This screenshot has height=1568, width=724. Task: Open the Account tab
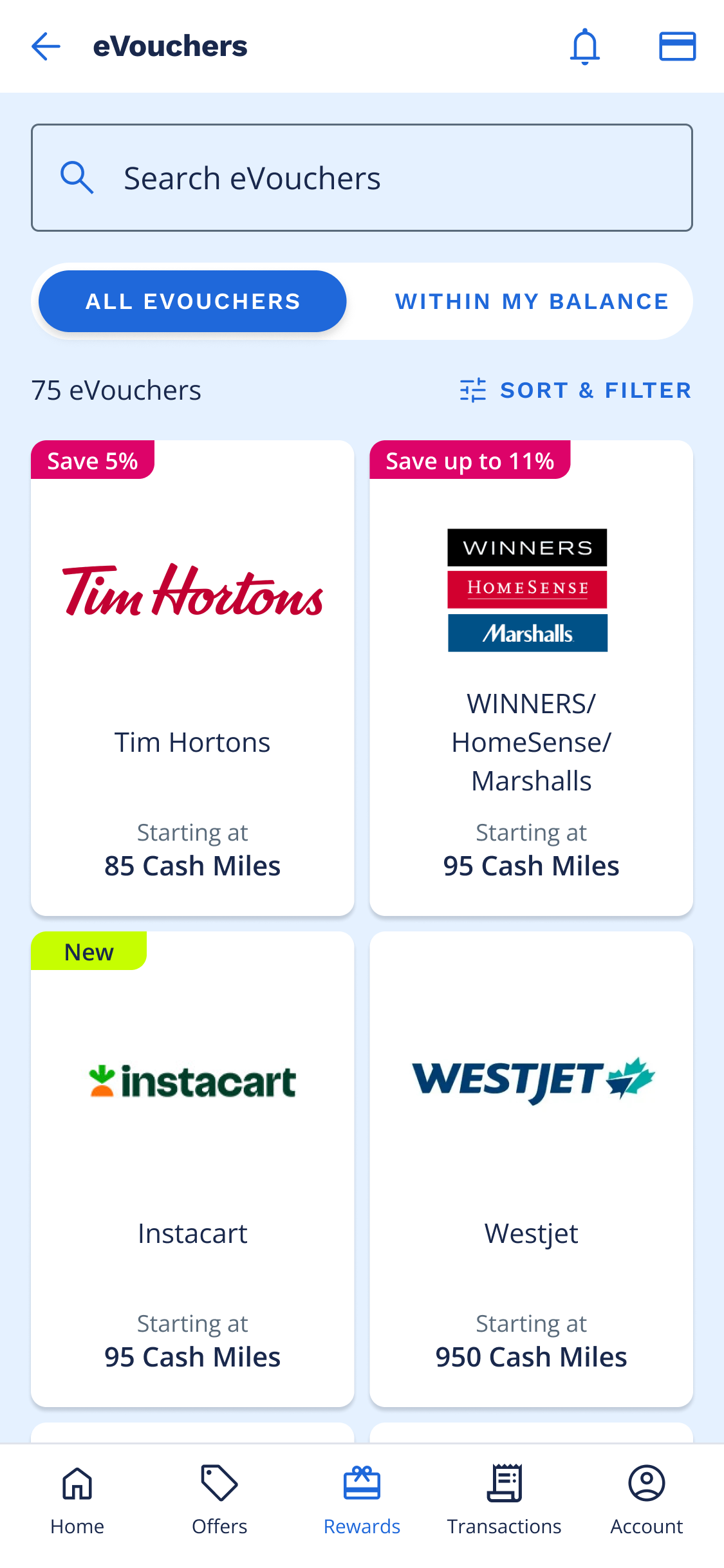[646, 1501]
